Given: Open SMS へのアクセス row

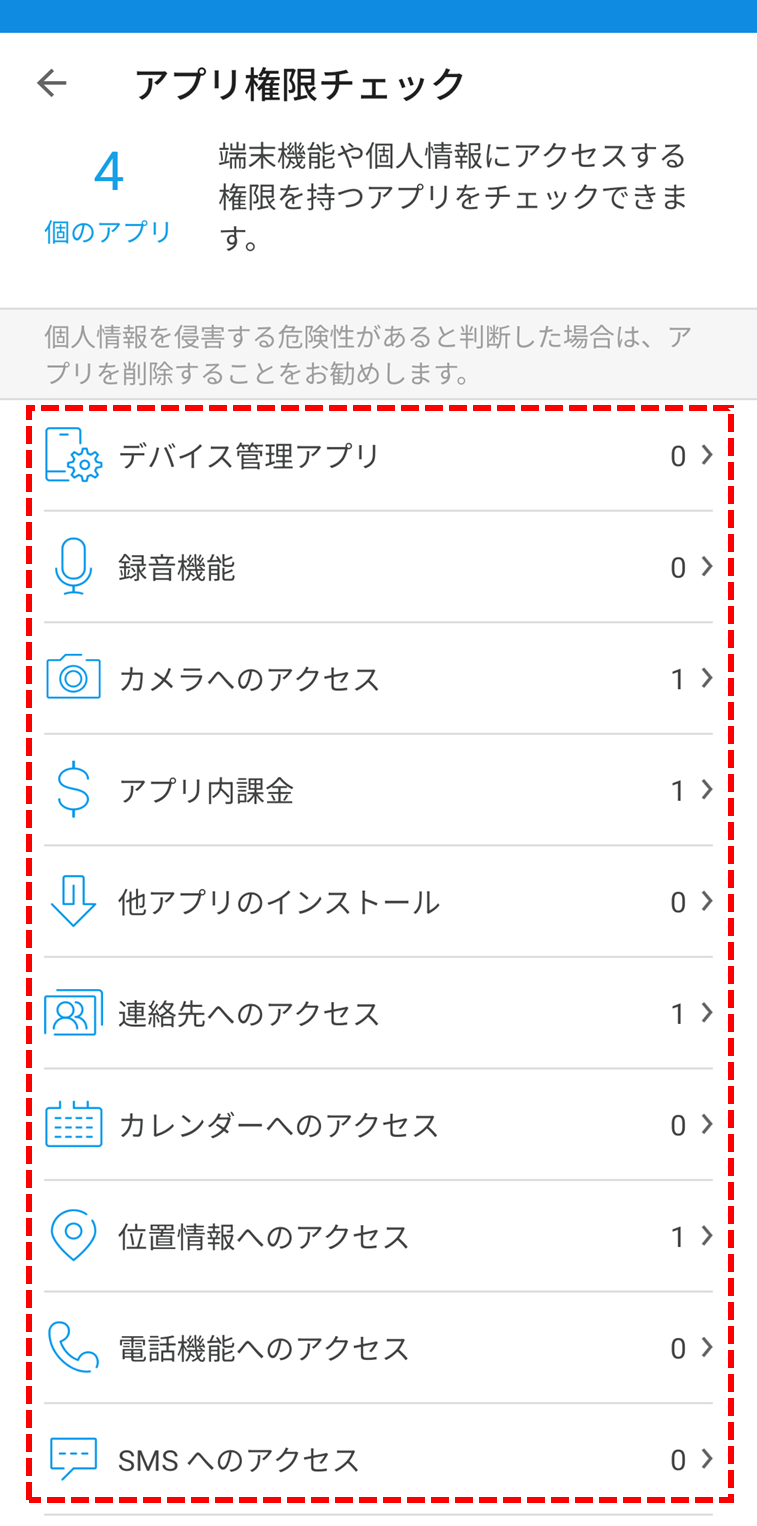Looking at the screenshot, I should 378,1459.
